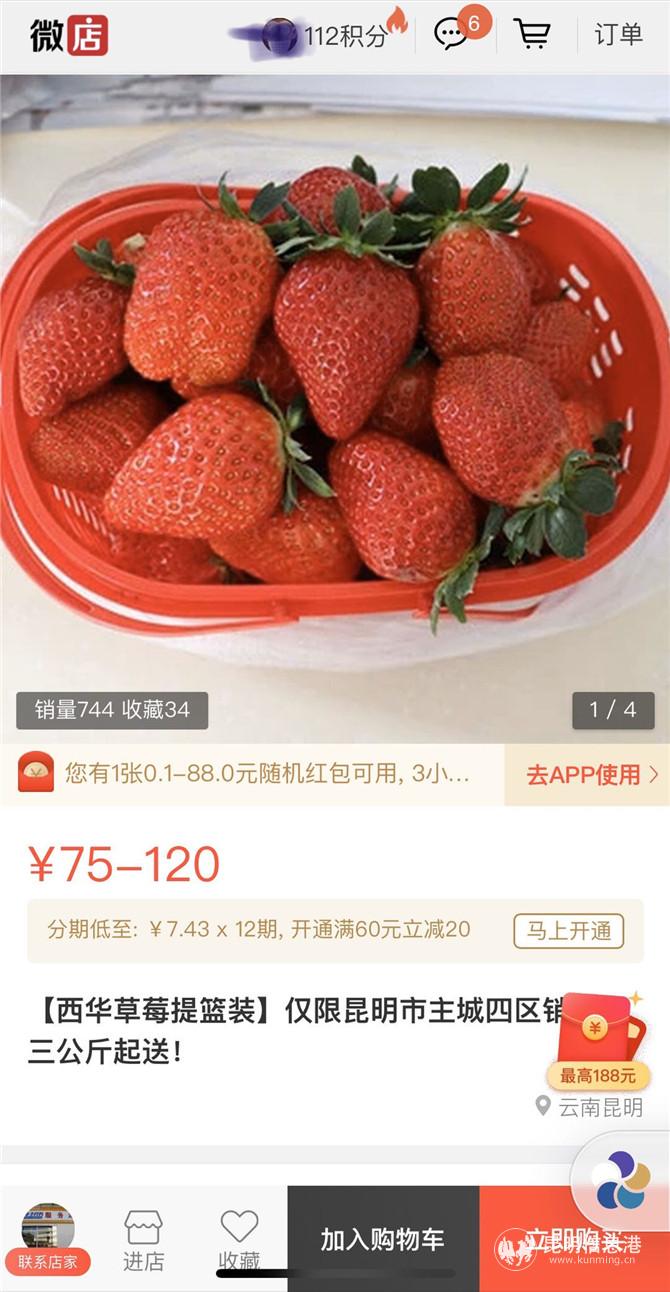Open the 最高188元 red envelope
Screen dimensions: 670x1292
(x=597, y=1040)
